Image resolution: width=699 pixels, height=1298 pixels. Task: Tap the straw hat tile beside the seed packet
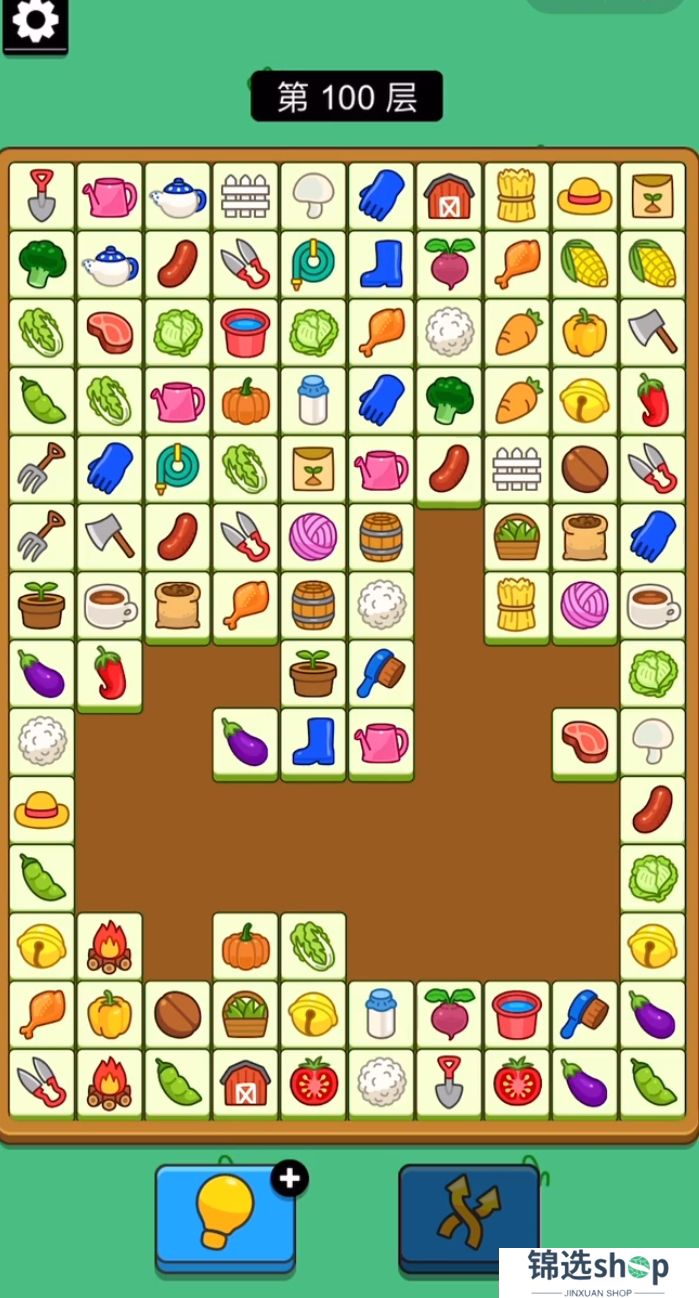(585, 196)
